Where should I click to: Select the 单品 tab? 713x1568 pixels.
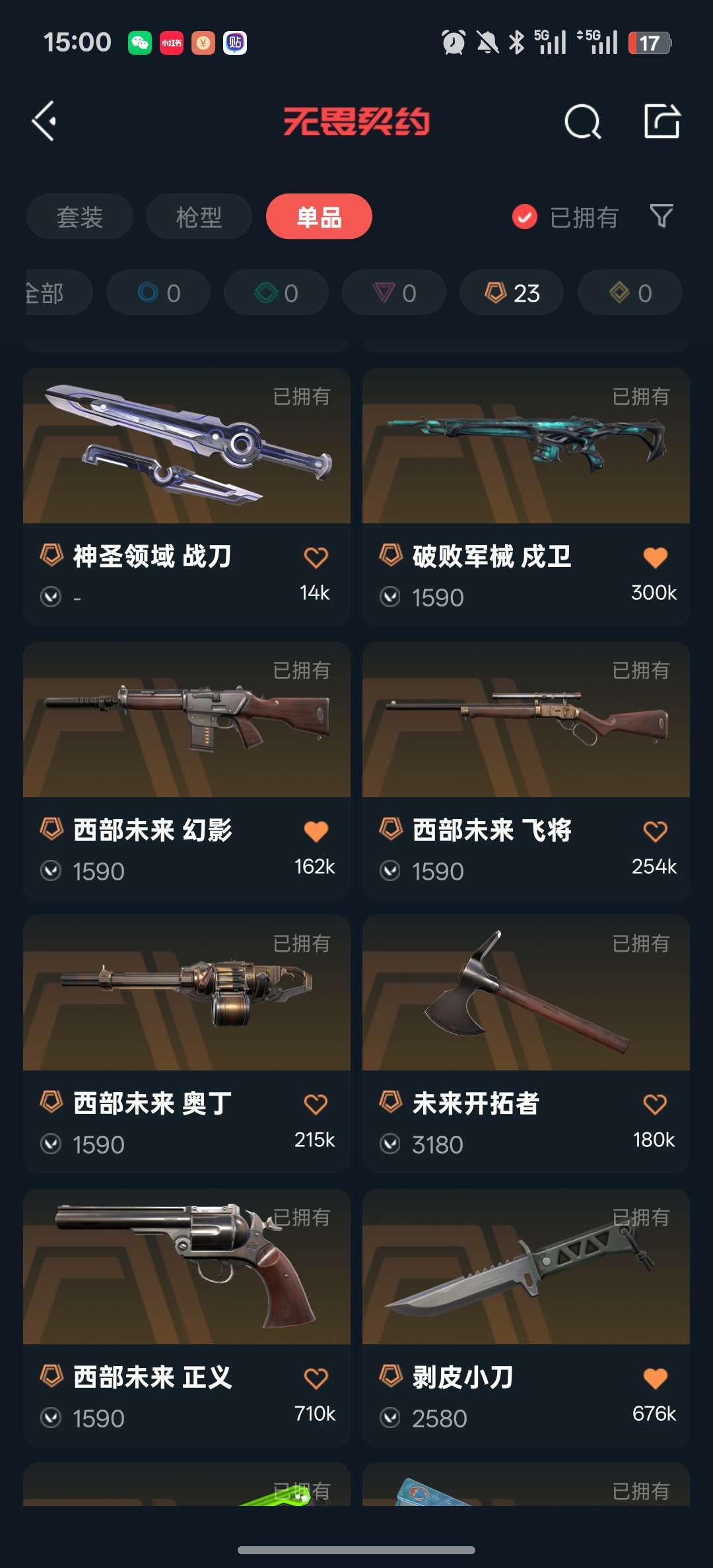click(x=319, y=216)
